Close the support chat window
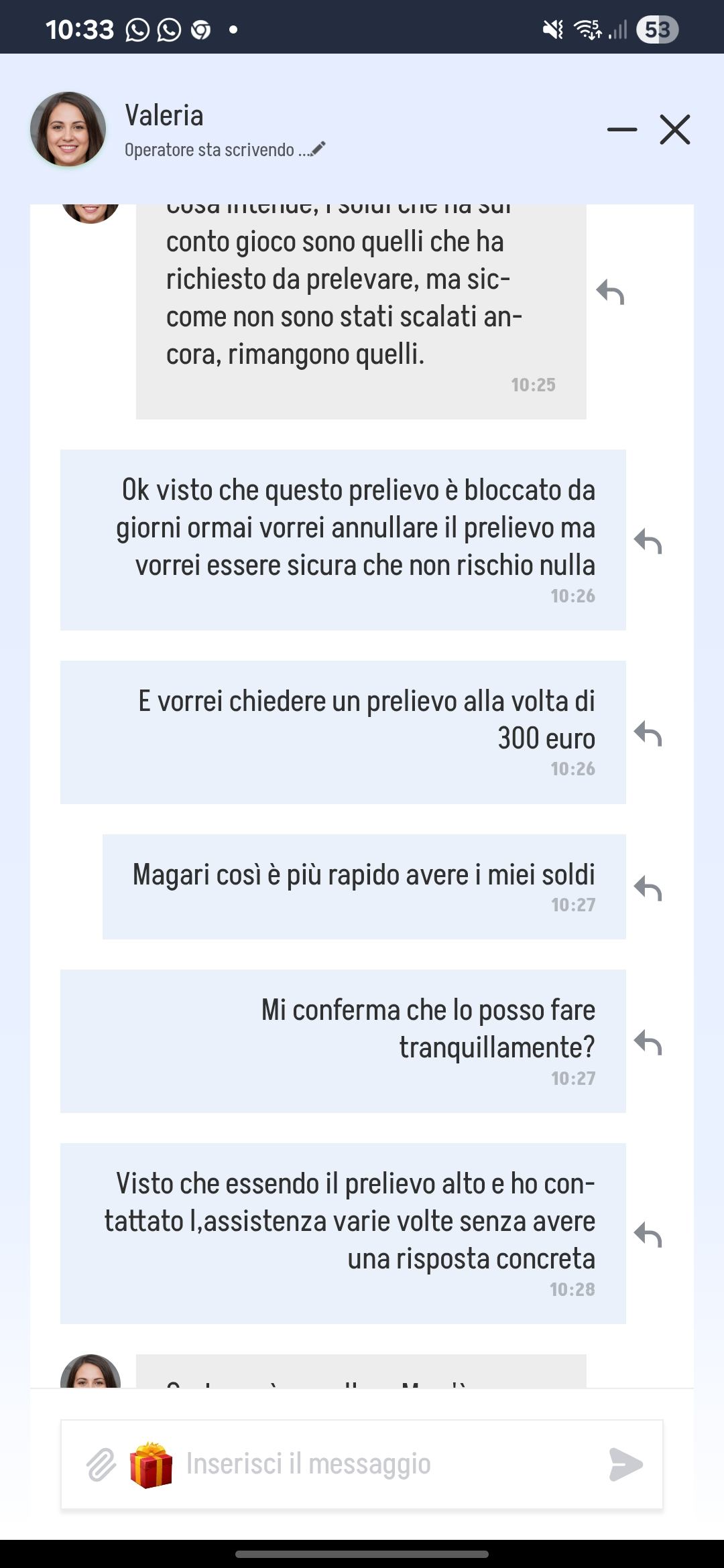 674,129
